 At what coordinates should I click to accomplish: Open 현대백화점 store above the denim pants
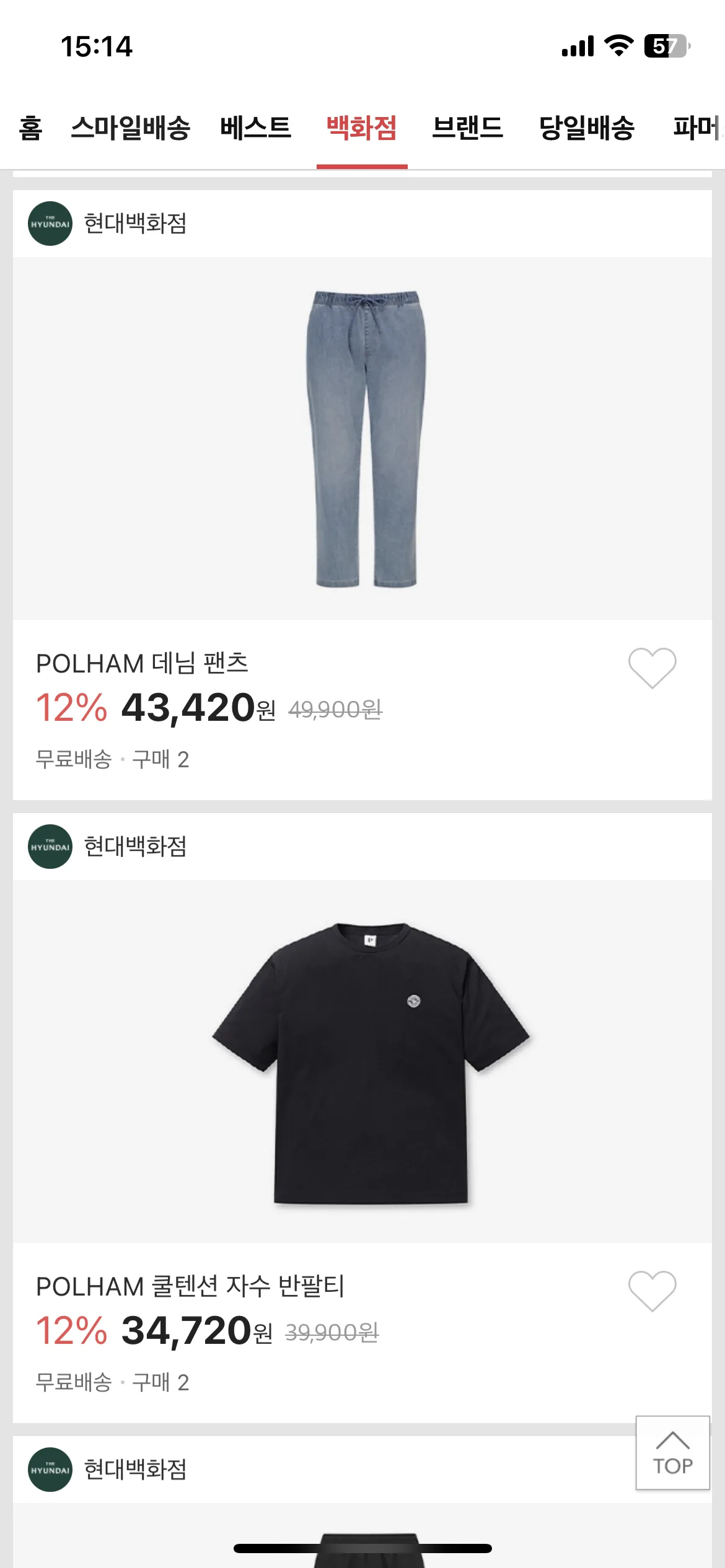[135, 224]
